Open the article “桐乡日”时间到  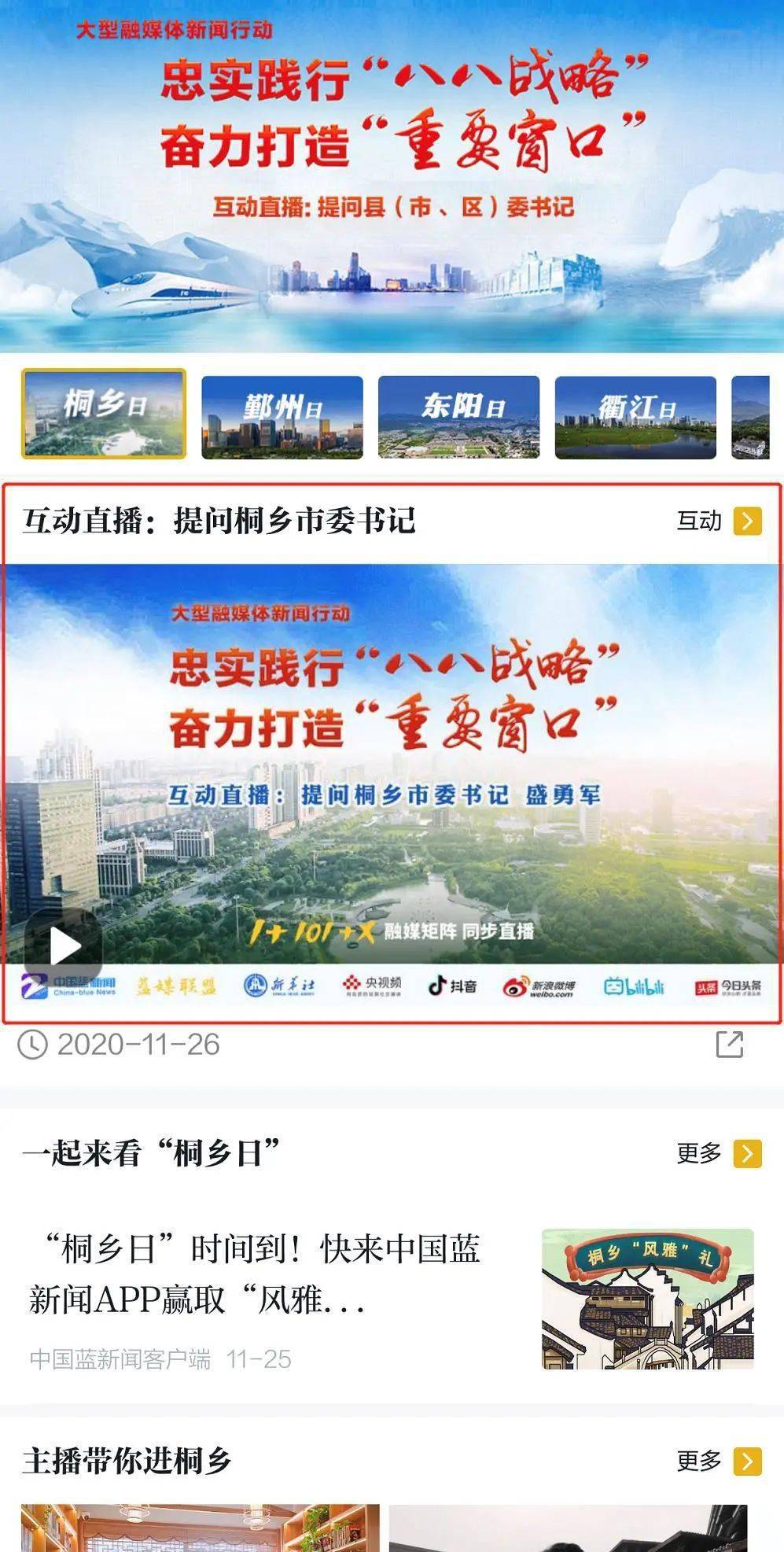[255, 1274]
